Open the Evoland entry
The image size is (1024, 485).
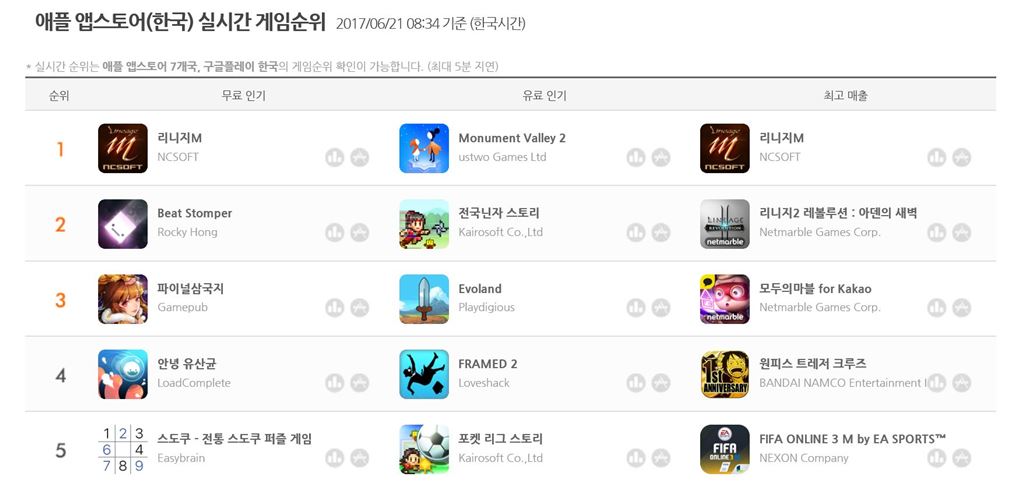[480, 288]
